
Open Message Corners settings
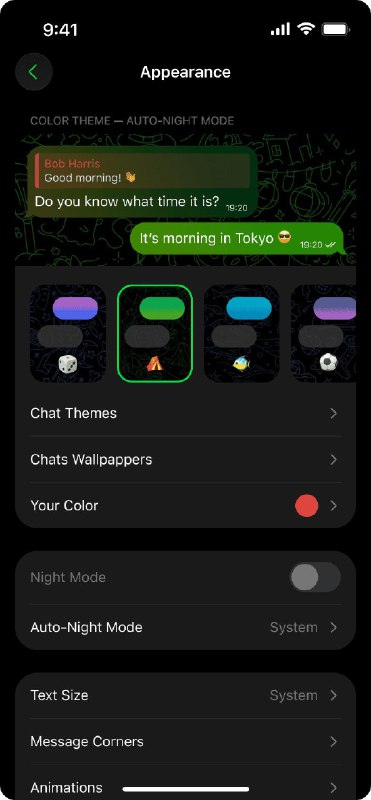tap(185, 741)
